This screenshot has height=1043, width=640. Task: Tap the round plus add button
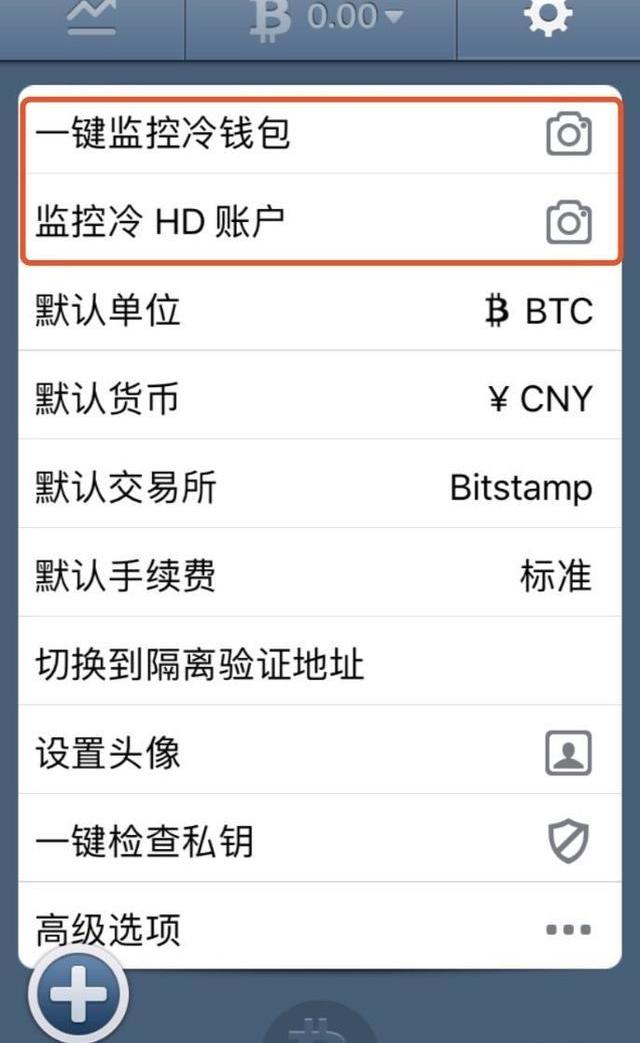click(78, 993)
